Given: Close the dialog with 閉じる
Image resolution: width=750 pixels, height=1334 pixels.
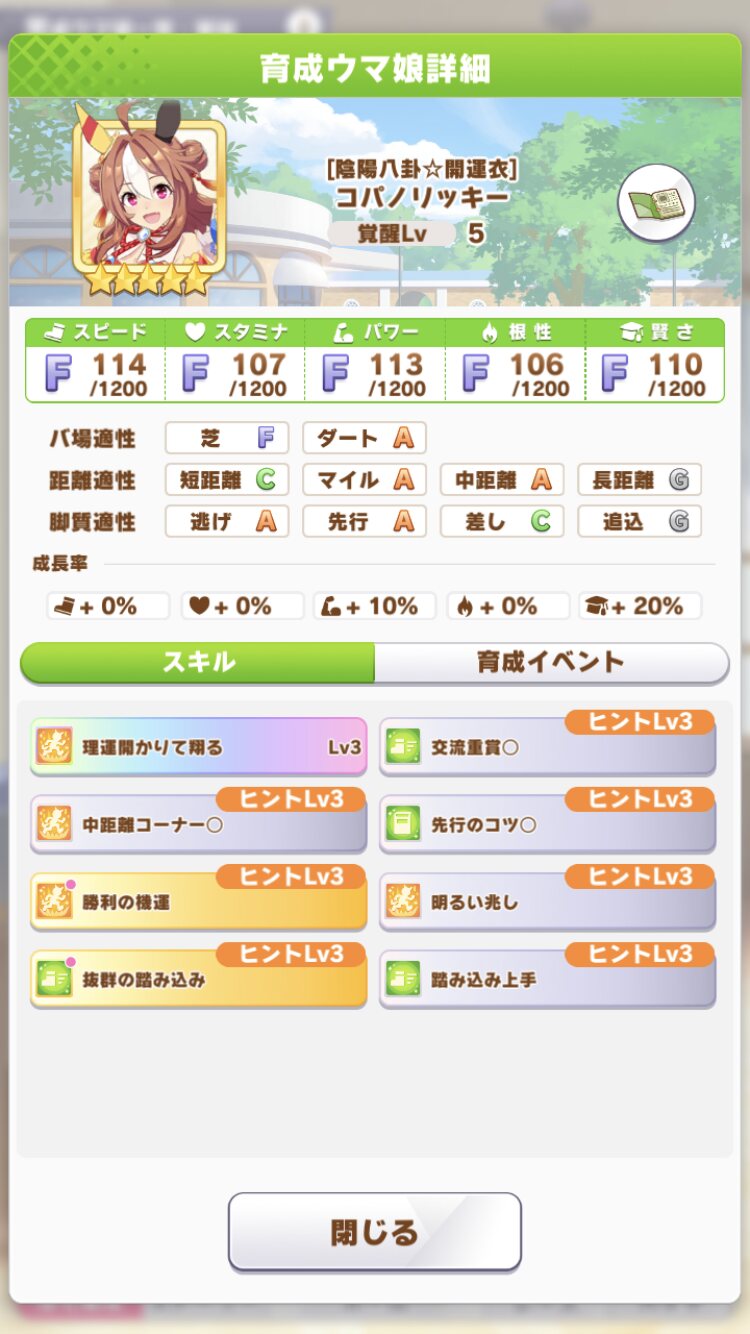Looking at the screenshot, I should click(x=375, y=1231).
